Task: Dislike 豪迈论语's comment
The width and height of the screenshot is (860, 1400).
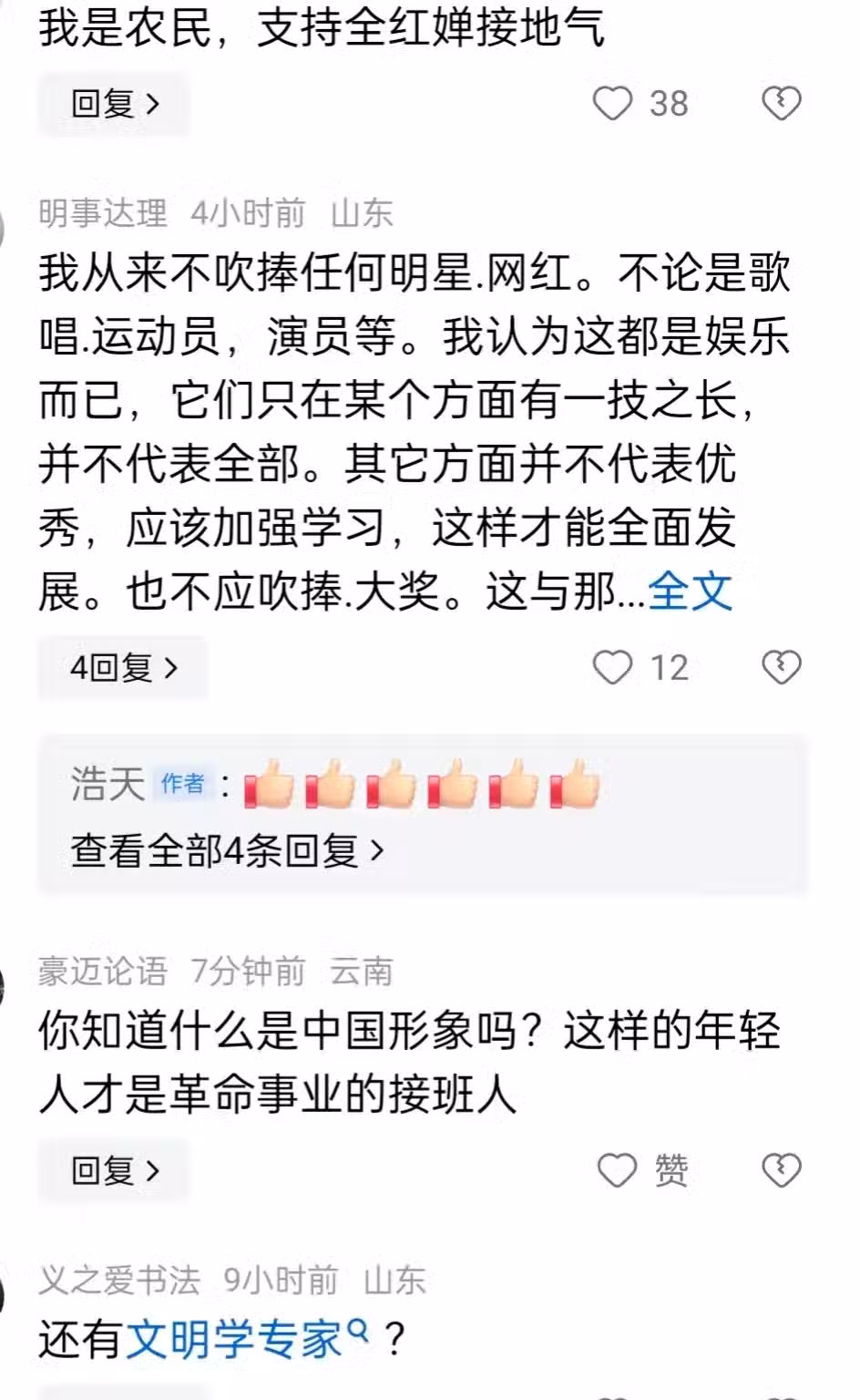Action: click(x=781, y=1170)
